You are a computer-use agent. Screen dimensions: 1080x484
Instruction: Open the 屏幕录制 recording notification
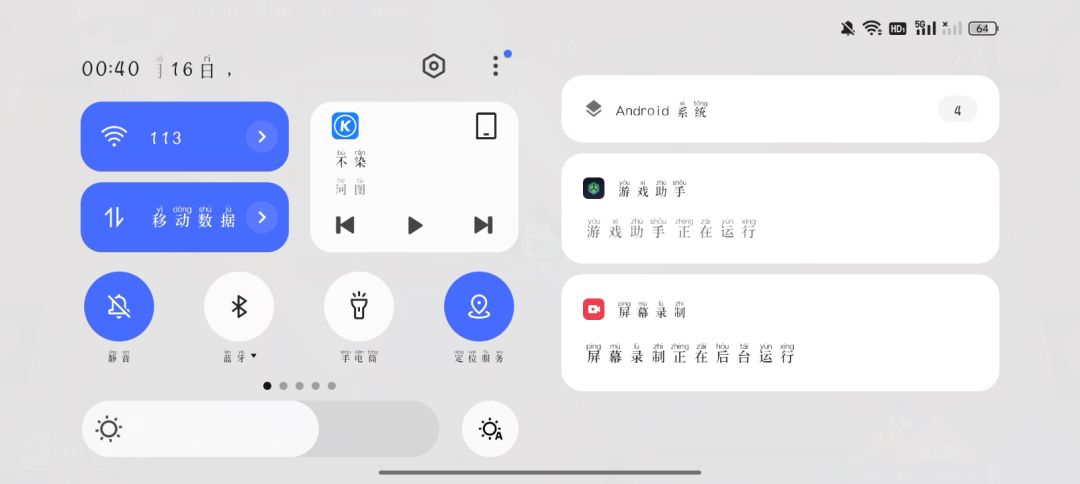coord(780,332)
